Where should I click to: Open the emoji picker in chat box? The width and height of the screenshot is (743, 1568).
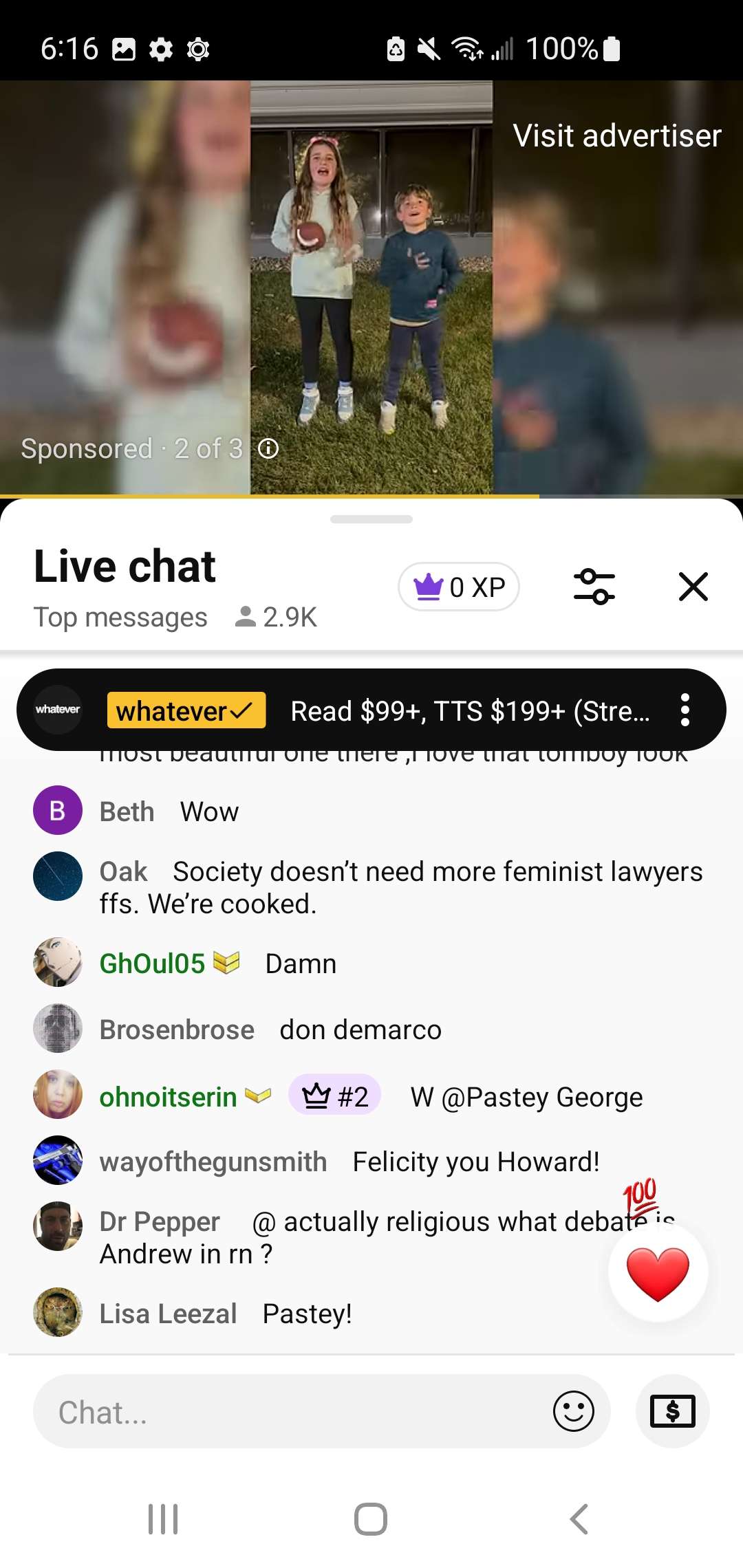click(573, 1412)
